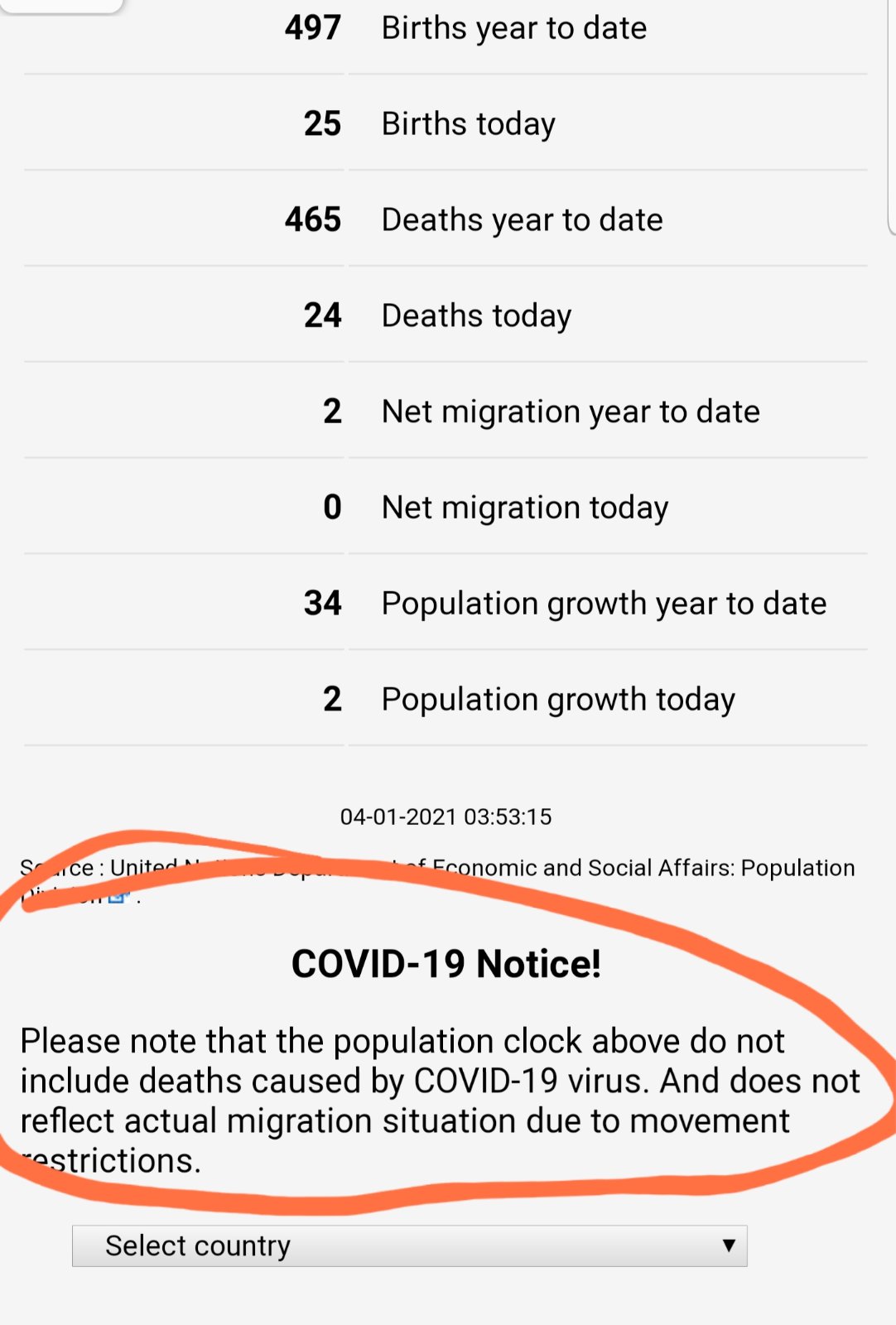Screen dimensions: 896x1325
Task: Open the Select country dropdown
Action: (409, 1245)
